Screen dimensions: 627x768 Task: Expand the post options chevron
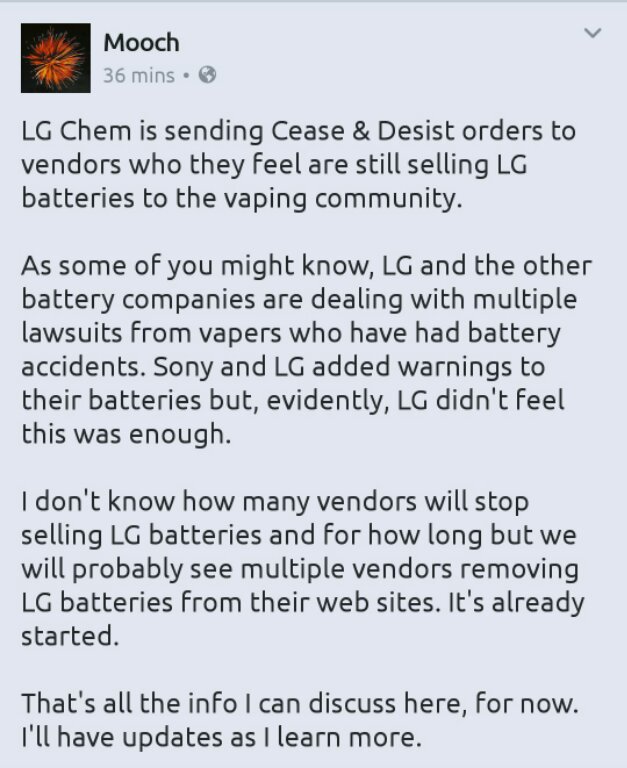point(592,34)
